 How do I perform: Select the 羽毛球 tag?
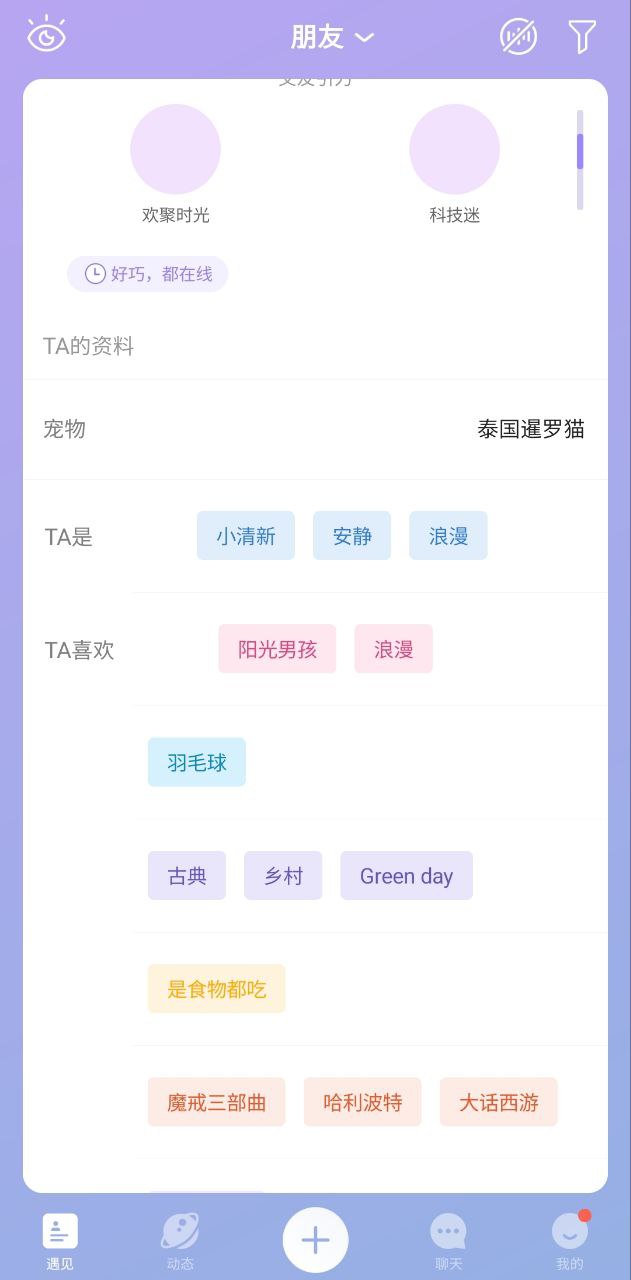[x=197, y=763]
